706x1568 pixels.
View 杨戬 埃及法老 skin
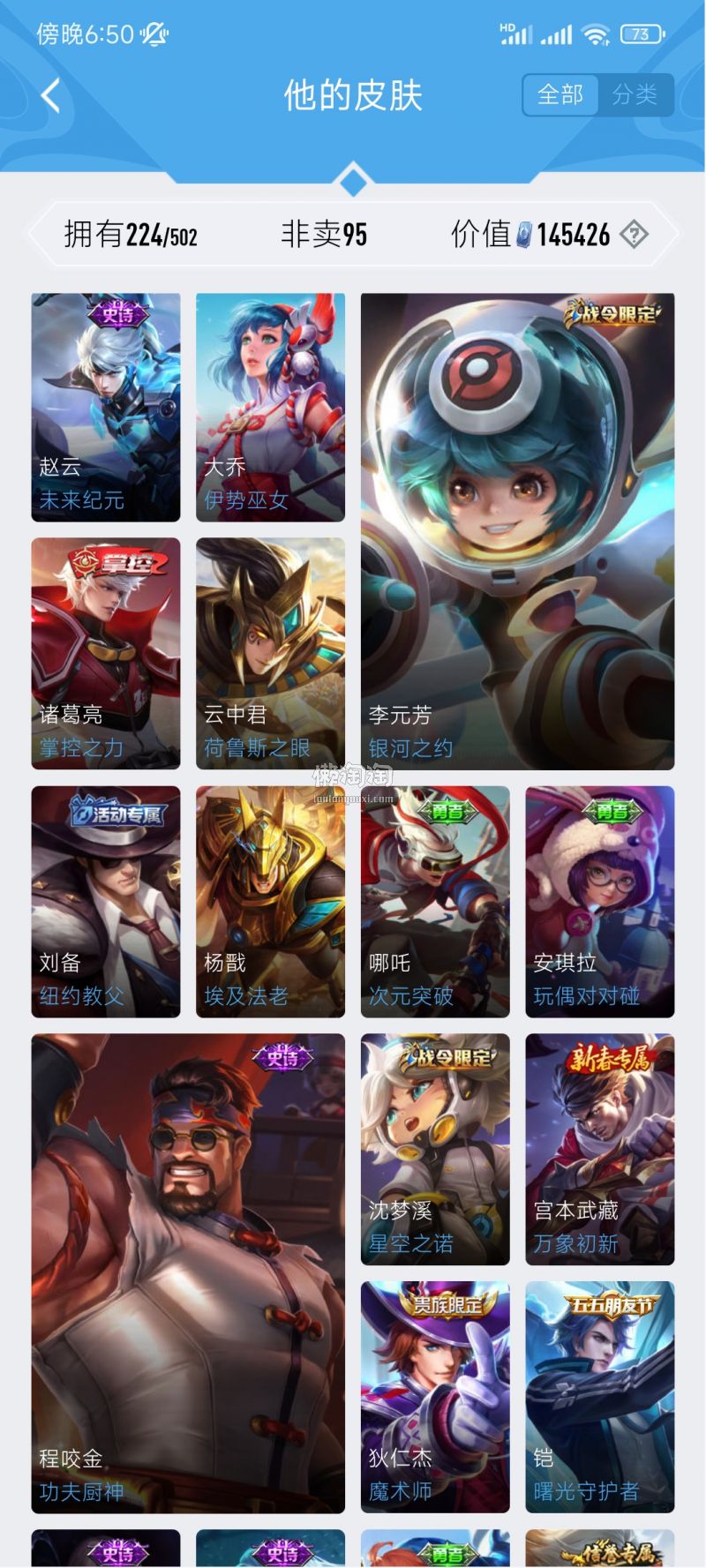tap(270, 902)
